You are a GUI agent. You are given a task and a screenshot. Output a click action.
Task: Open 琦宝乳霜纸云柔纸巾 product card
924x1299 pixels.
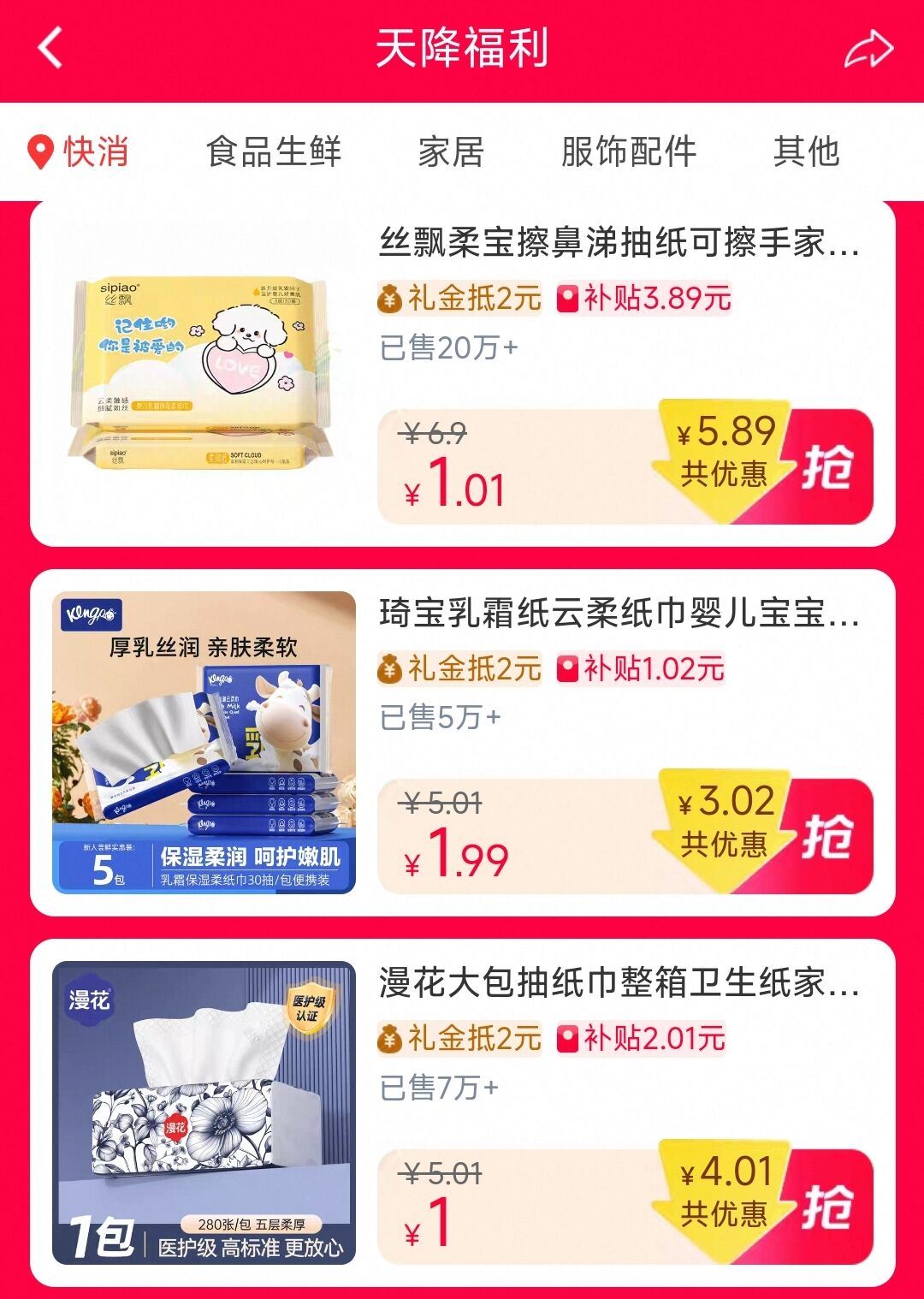tap(619, 614)
